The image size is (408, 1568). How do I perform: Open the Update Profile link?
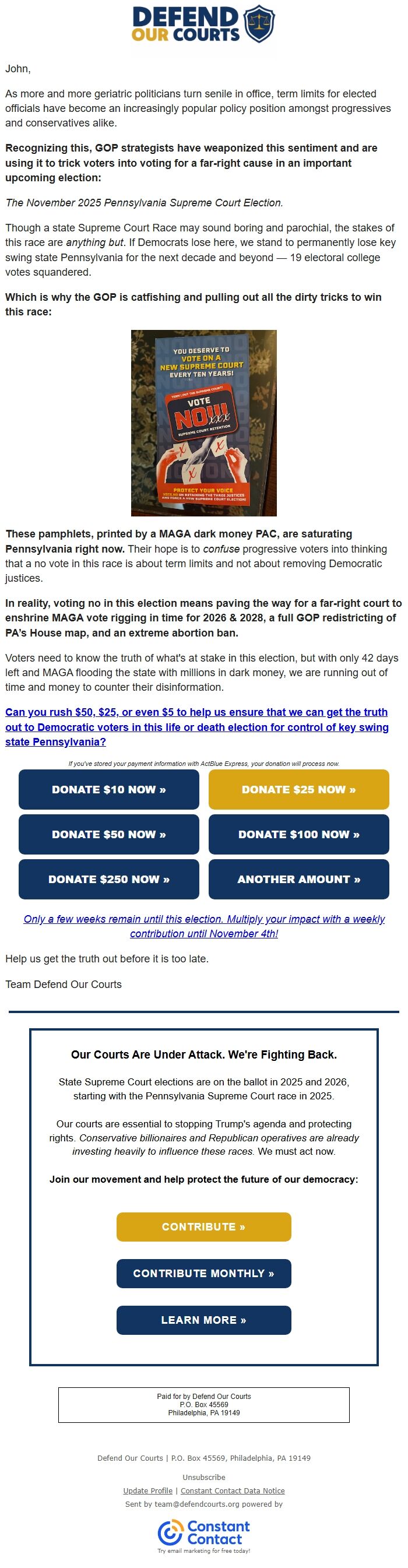coord(147,1490)
